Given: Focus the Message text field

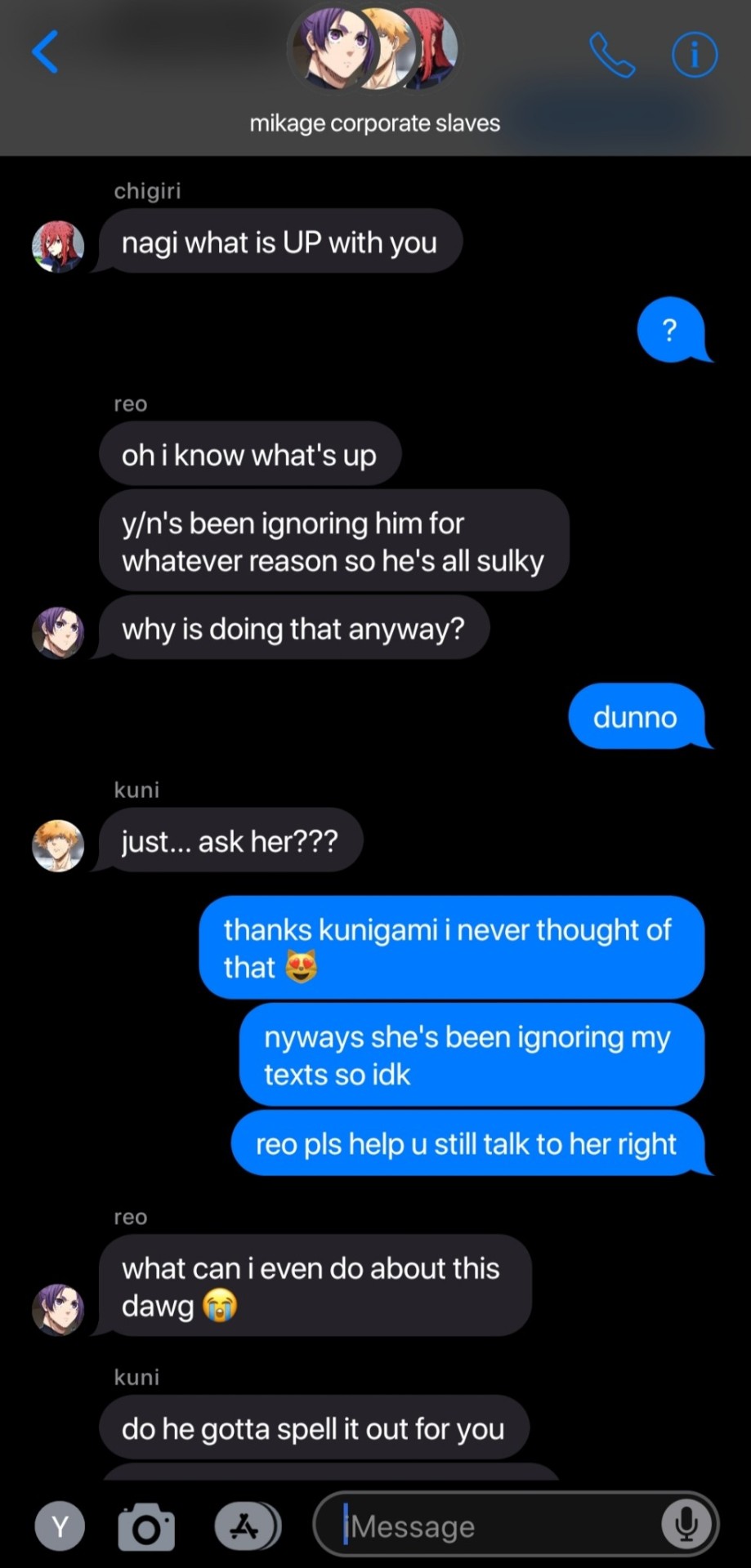Looking at the screenshot, I should [490, 1526].
